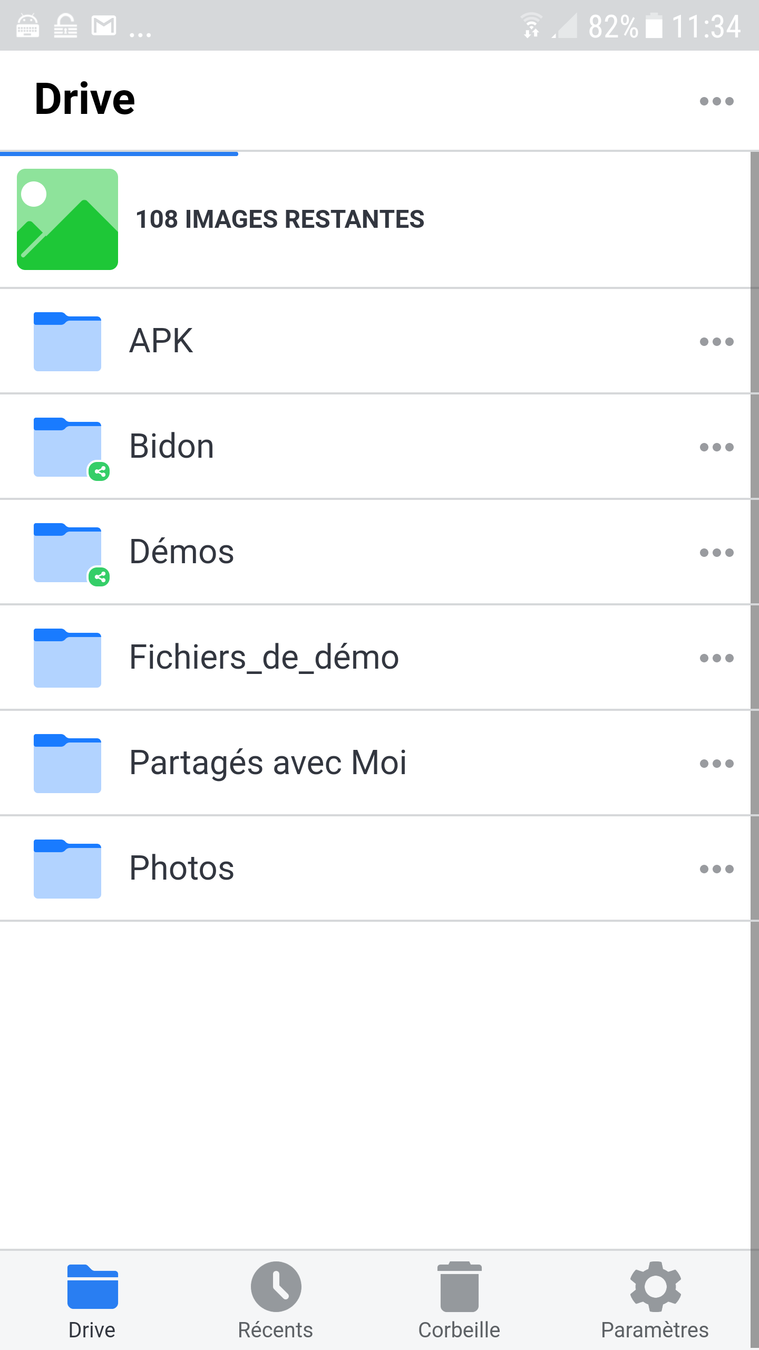Select the Drive tab in bottom navigation
Screen dimensions: 759x1350
[x=92, y=1301]
